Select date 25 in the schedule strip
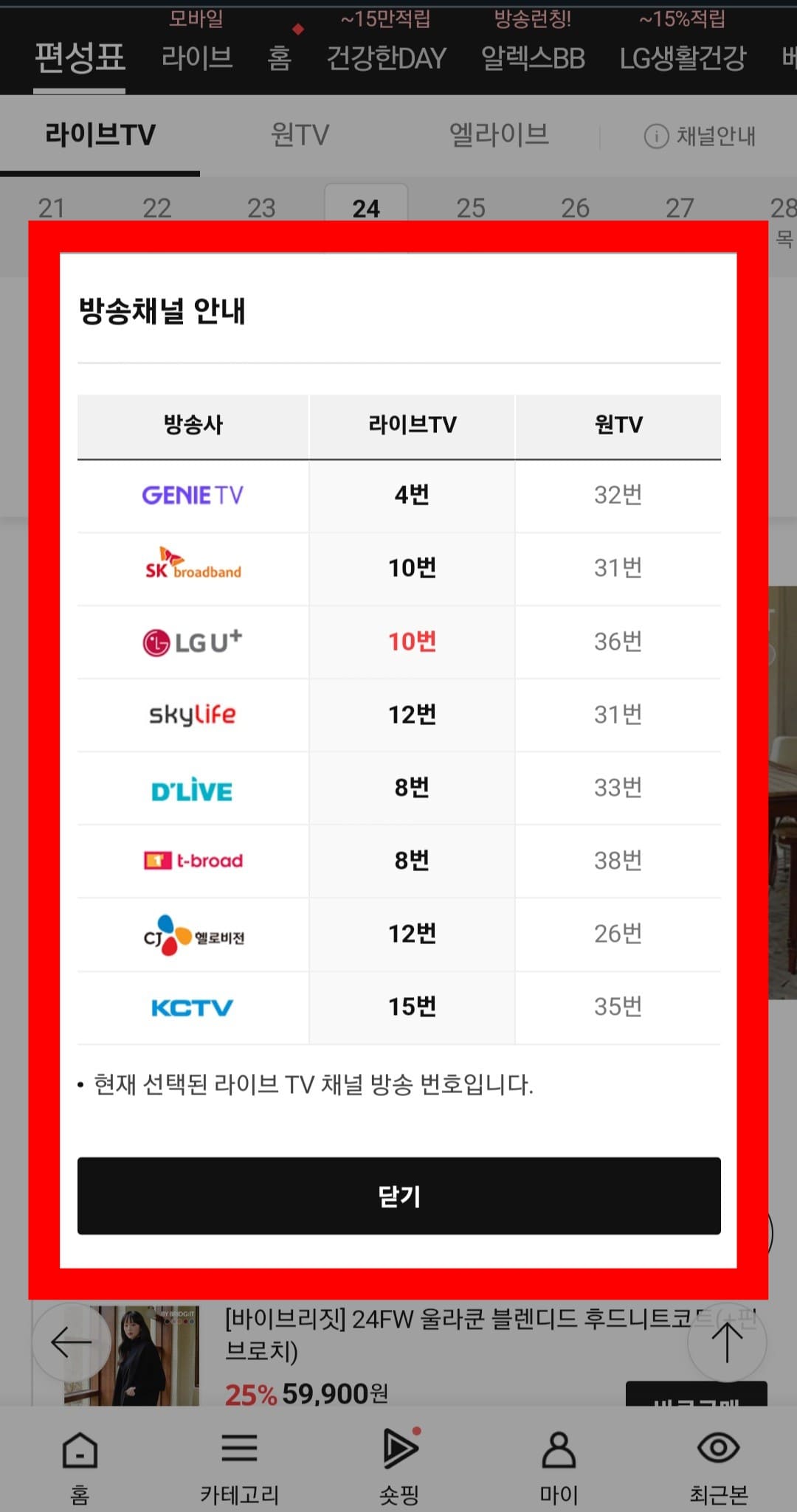This screenshot has width=797, height=1512. click(472, 209)
